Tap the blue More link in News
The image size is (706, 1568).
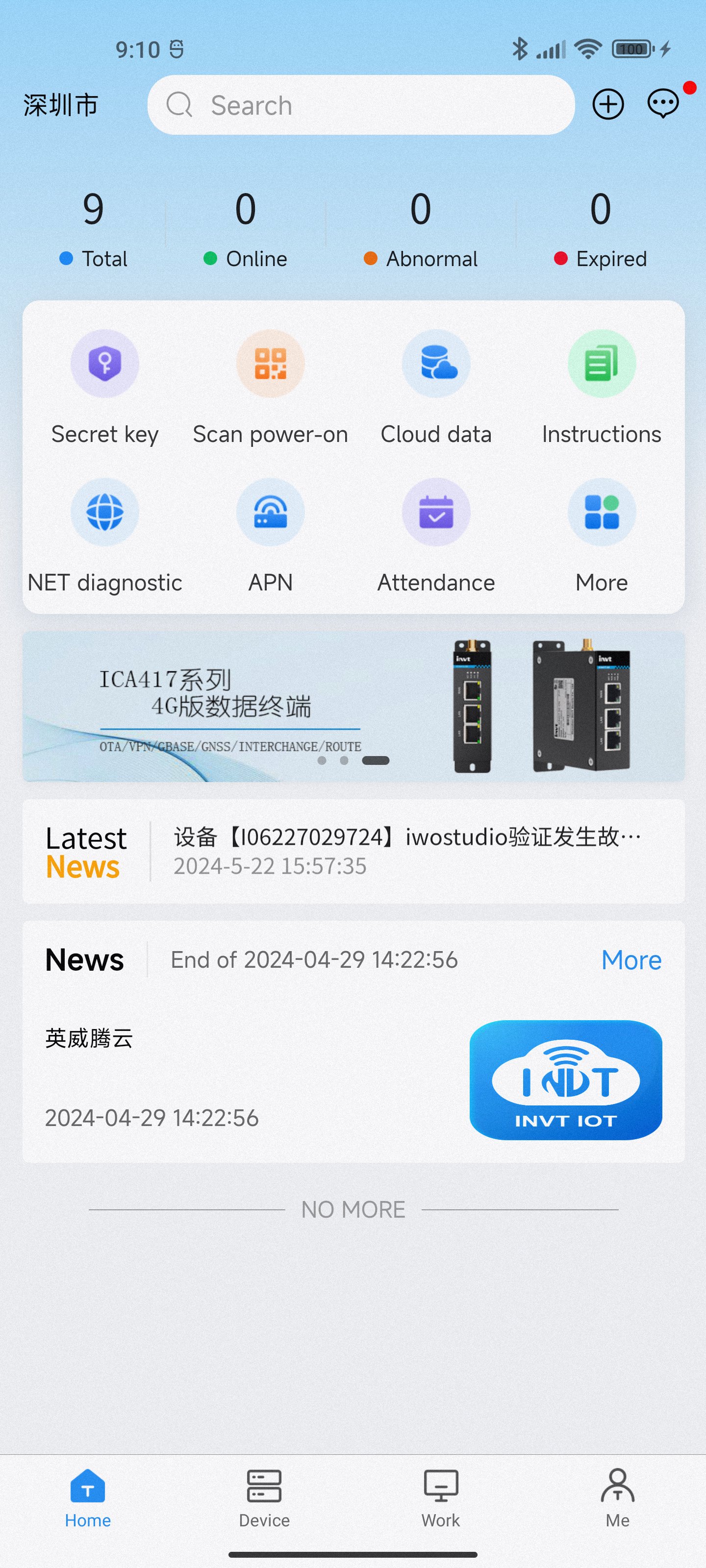pyautogui.click(x=631, y=960)
